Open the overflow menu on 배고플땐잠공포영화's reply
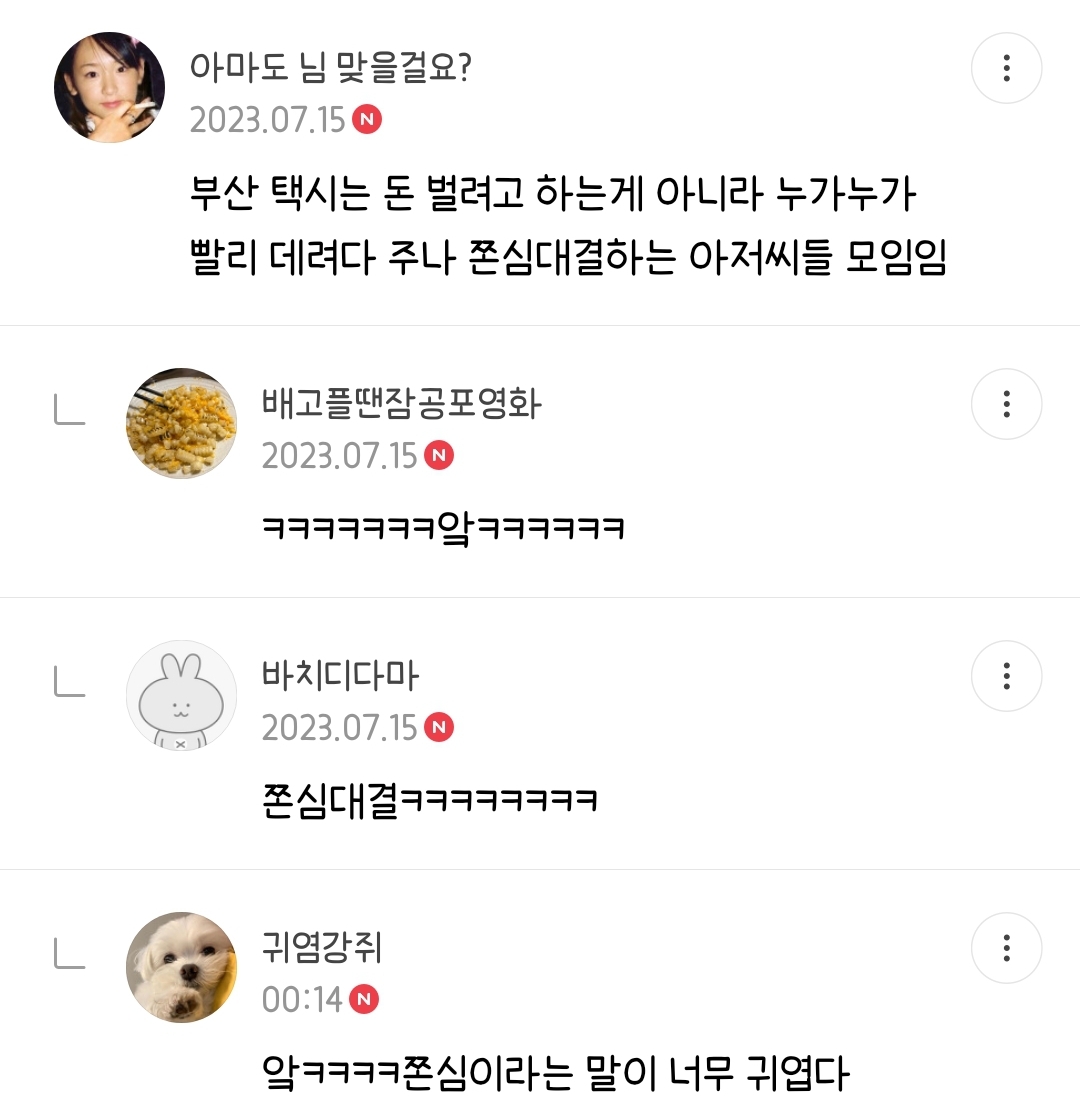 point(1006,404)
